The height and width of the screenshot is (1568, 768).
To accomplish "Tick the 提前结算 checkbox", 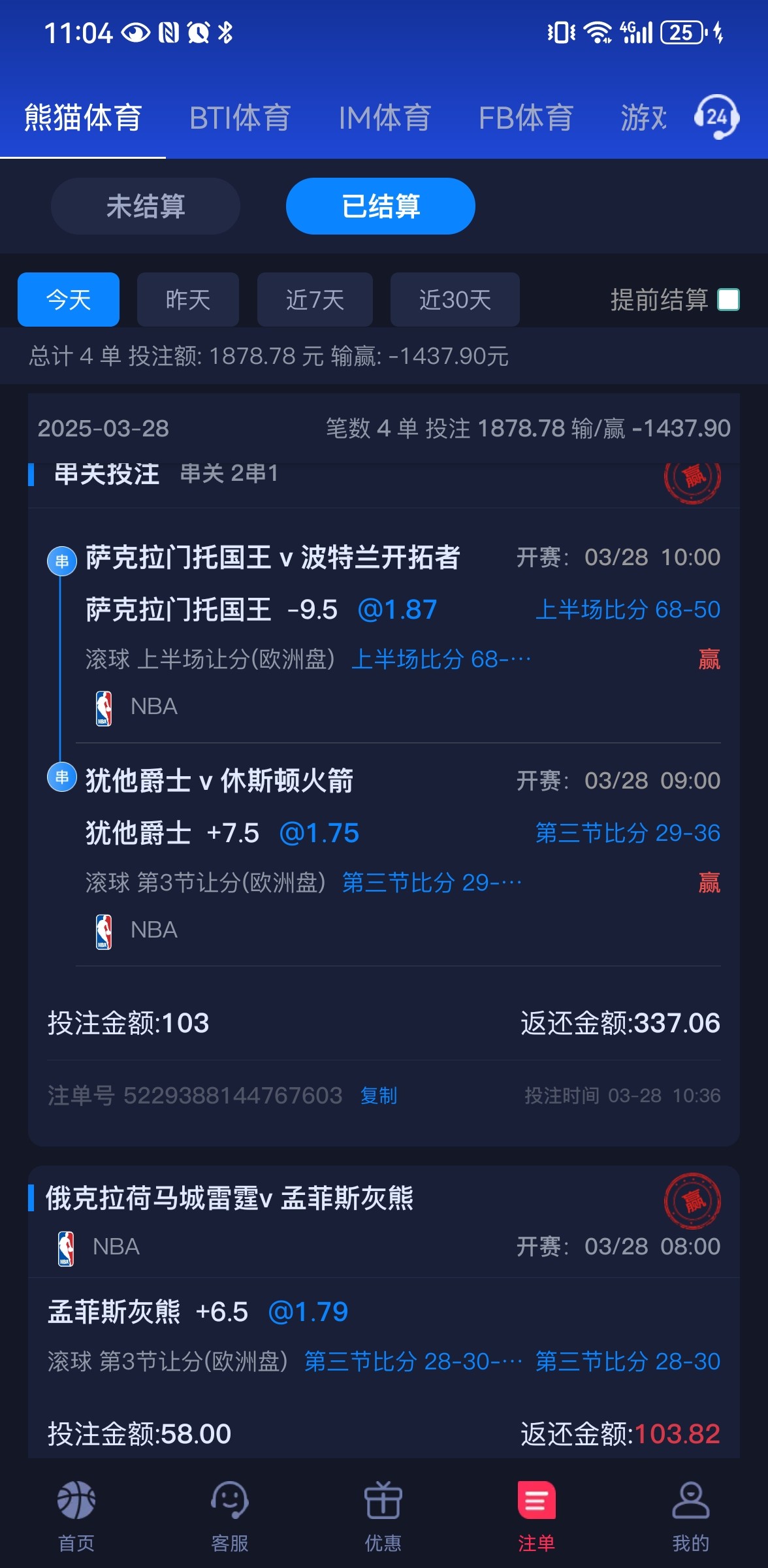I will pyautogui.click(x=728, y=300).
